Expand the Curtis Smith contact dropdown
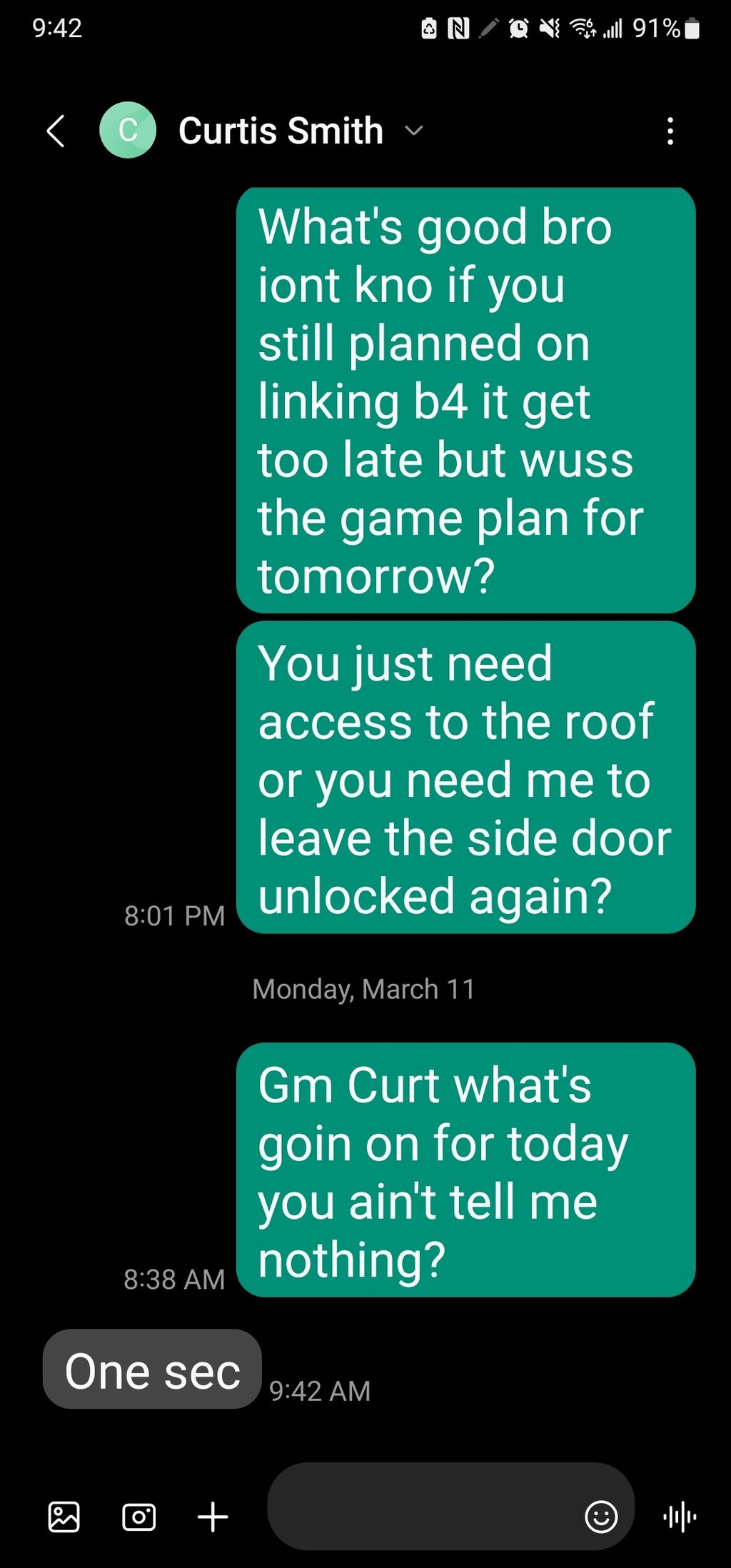The height and width of the screenshot is (1568, 731). tap(414, 131)
